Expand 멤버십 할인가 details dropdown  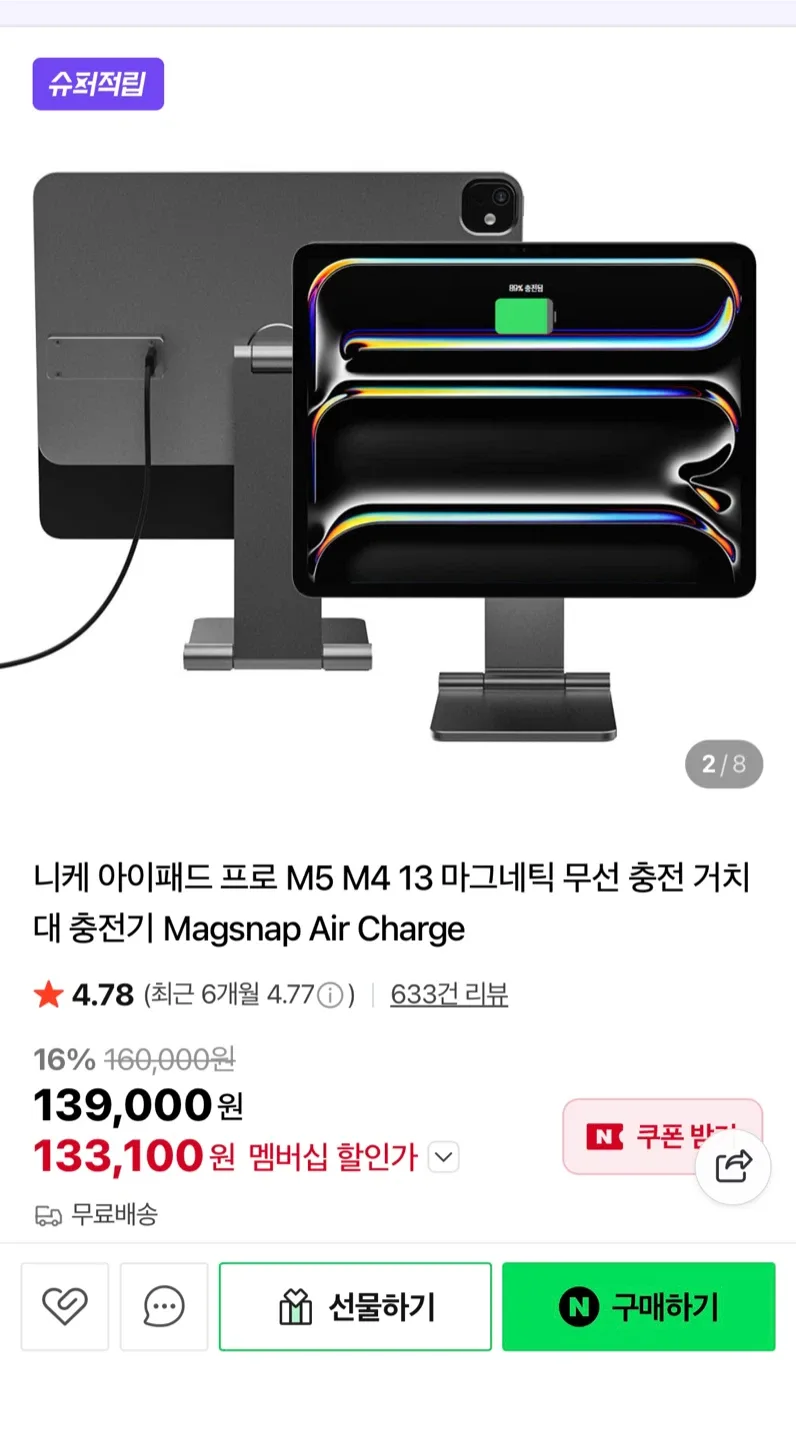[443, 1158]
